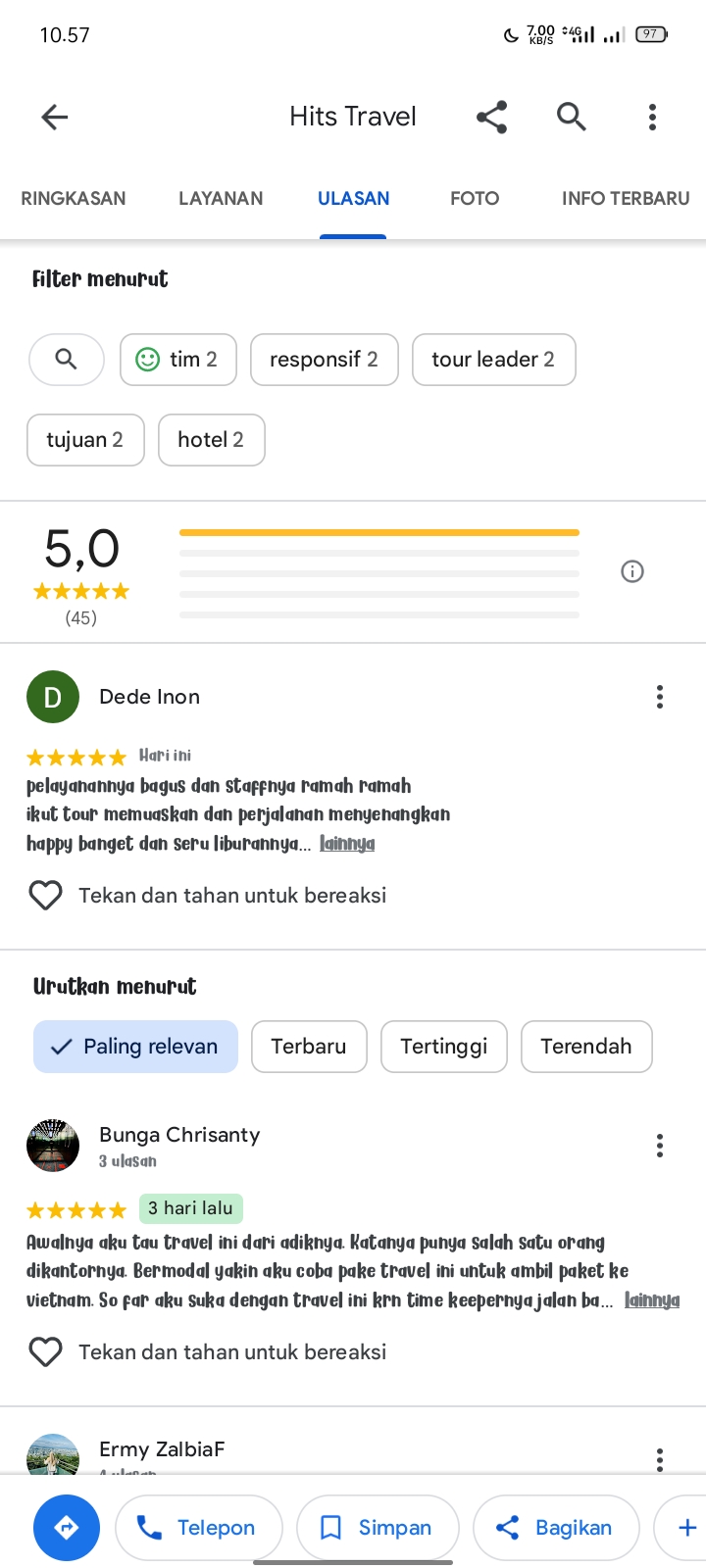This screenshot has width=706, height=1568.
Task: Like Bunga Chrisanty's review with the heart
Action: click(x=46, y=1352)
